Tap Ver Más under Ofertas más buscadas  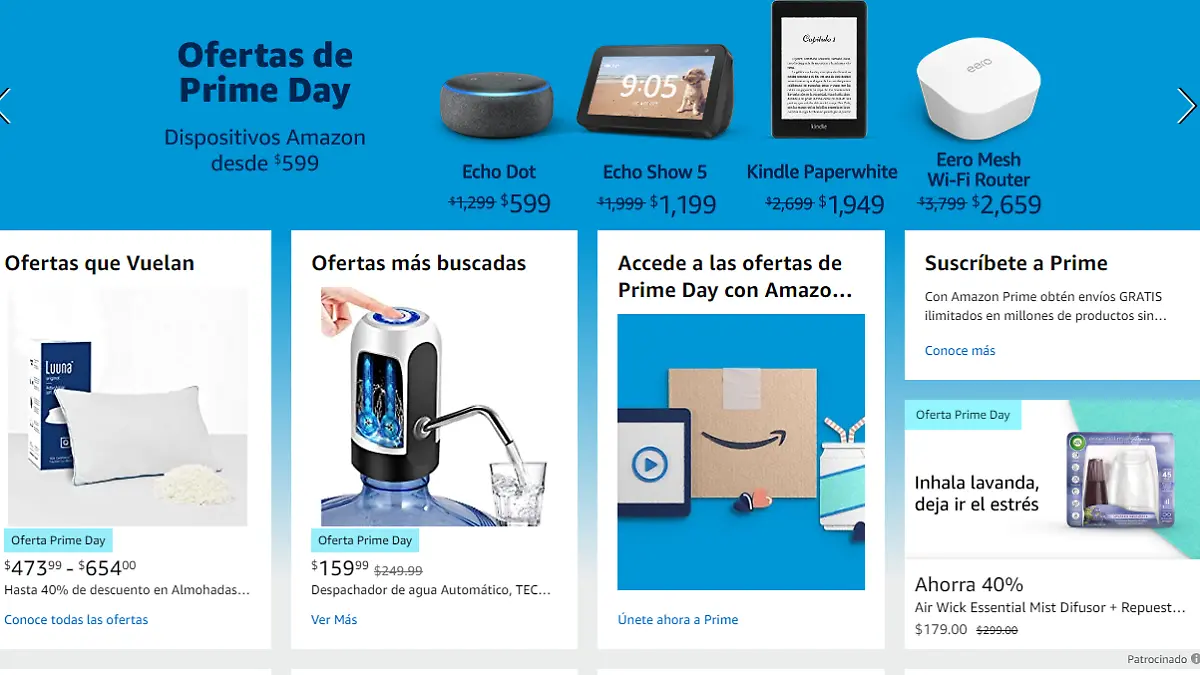pos(334,620)
